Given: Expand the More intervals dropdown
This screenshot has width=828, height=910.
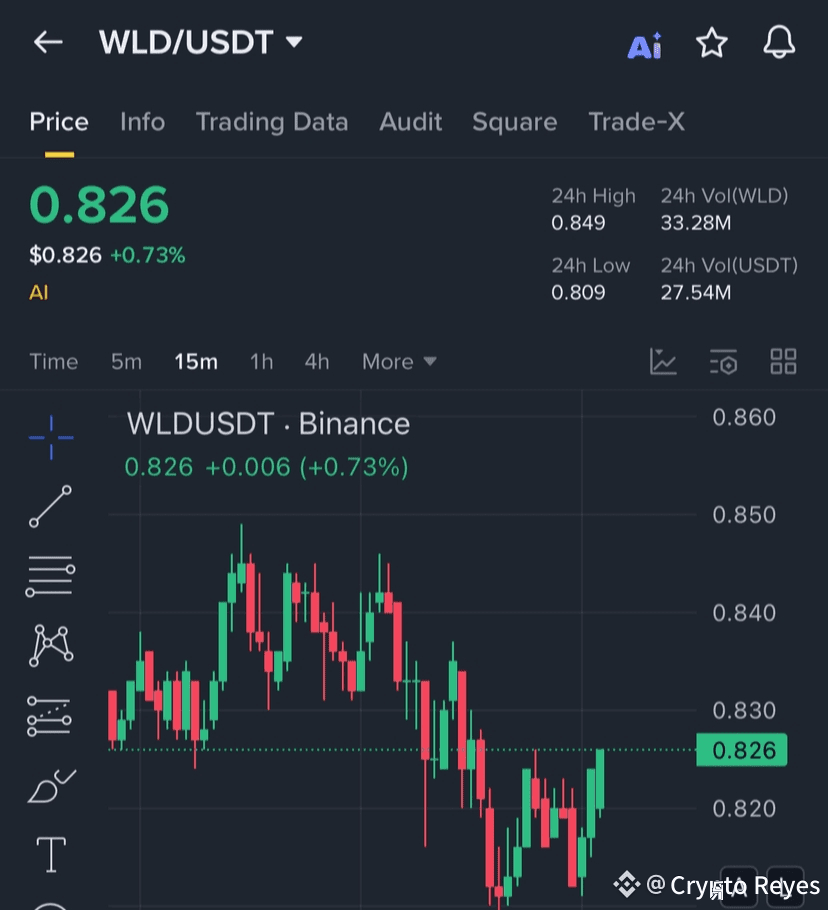Looking at the screenshot, I should pos(399,362).
